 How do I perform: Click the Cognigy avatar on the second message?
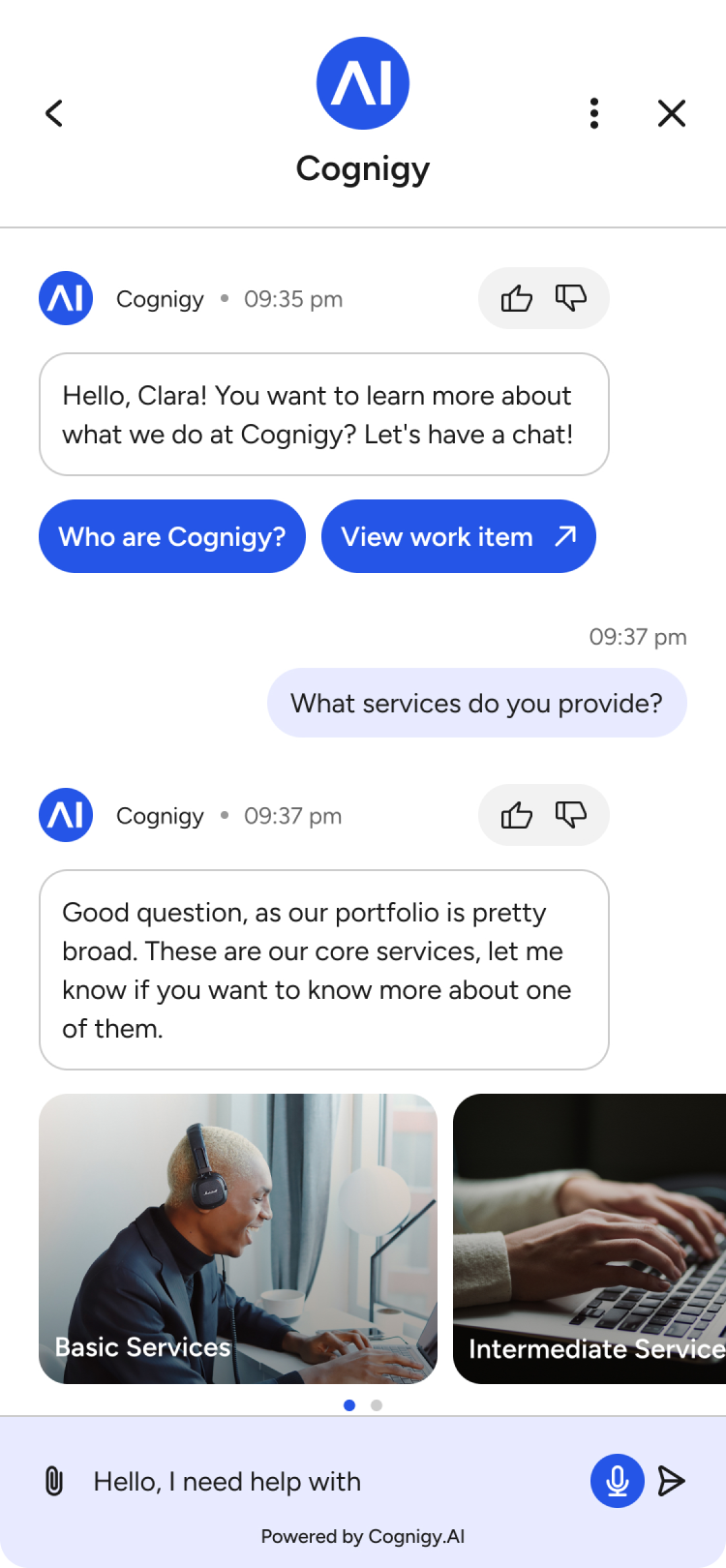coord(65,815)
